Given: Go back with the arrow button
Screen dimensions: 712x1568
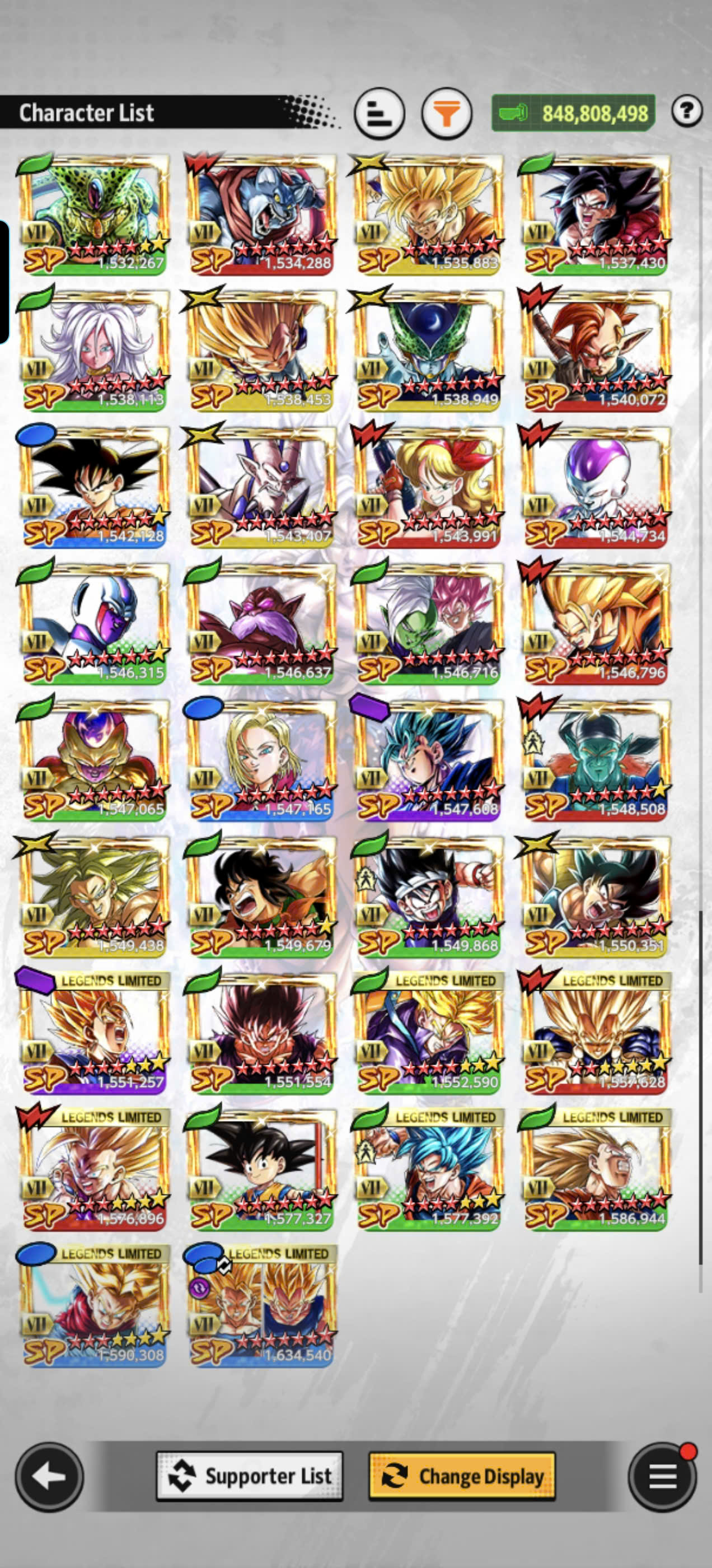Looking at the screenshot, I should [49, 1476].
